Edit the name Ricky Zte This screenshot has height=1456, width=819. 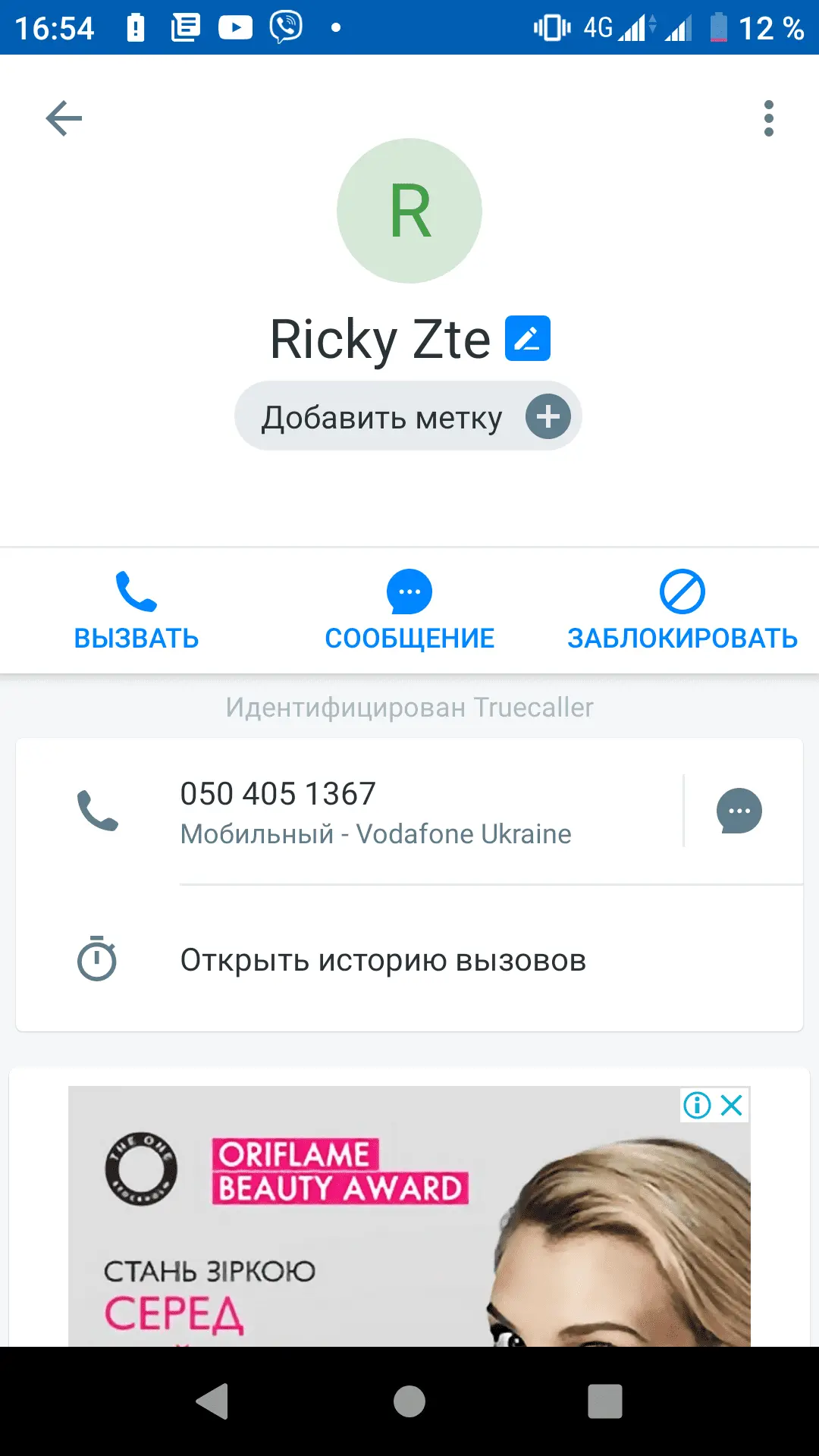[x=528, y=338]
